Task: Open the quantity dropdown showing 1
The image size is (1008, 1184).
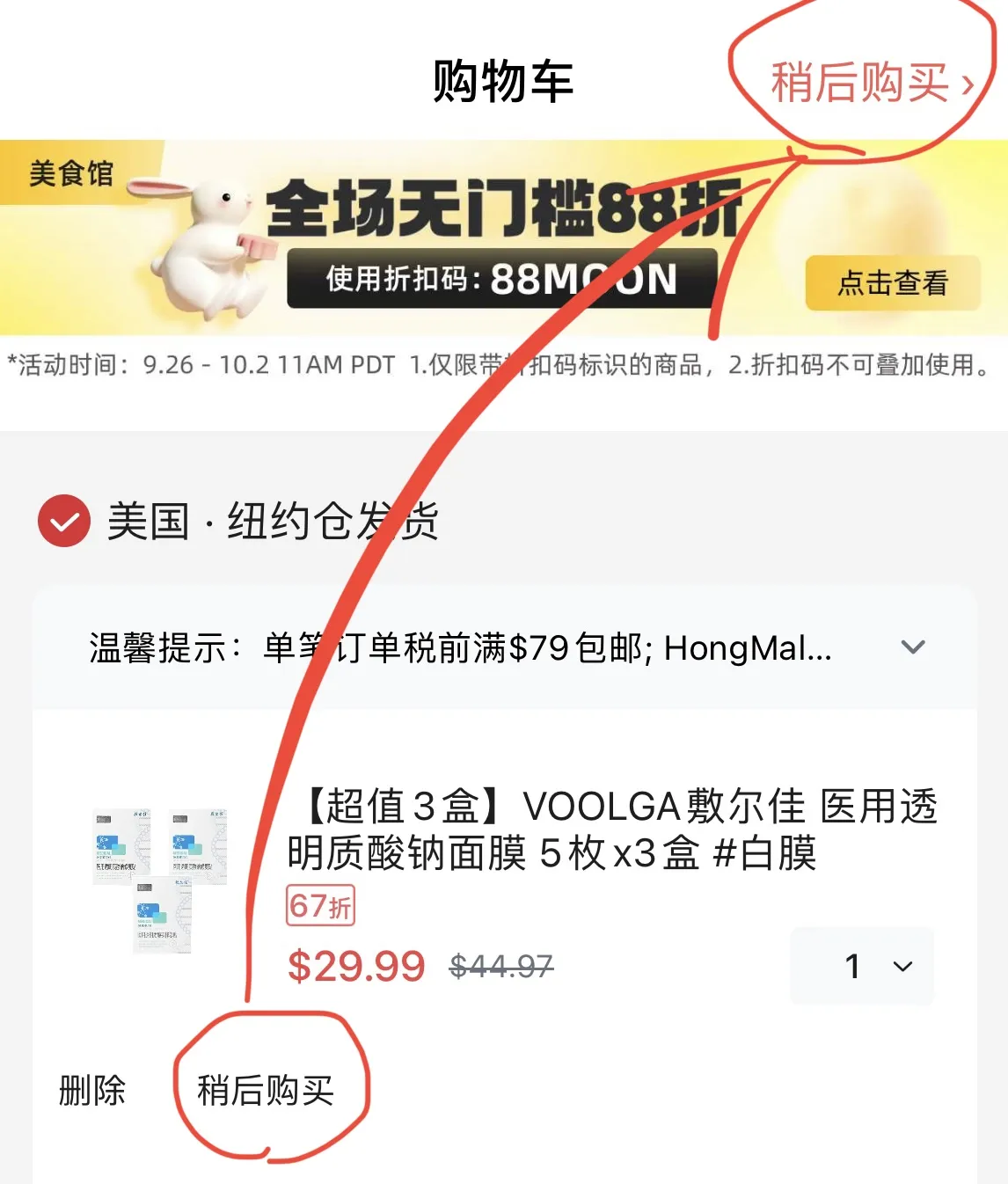Action: pyautogui.click(x=862, y=966)
